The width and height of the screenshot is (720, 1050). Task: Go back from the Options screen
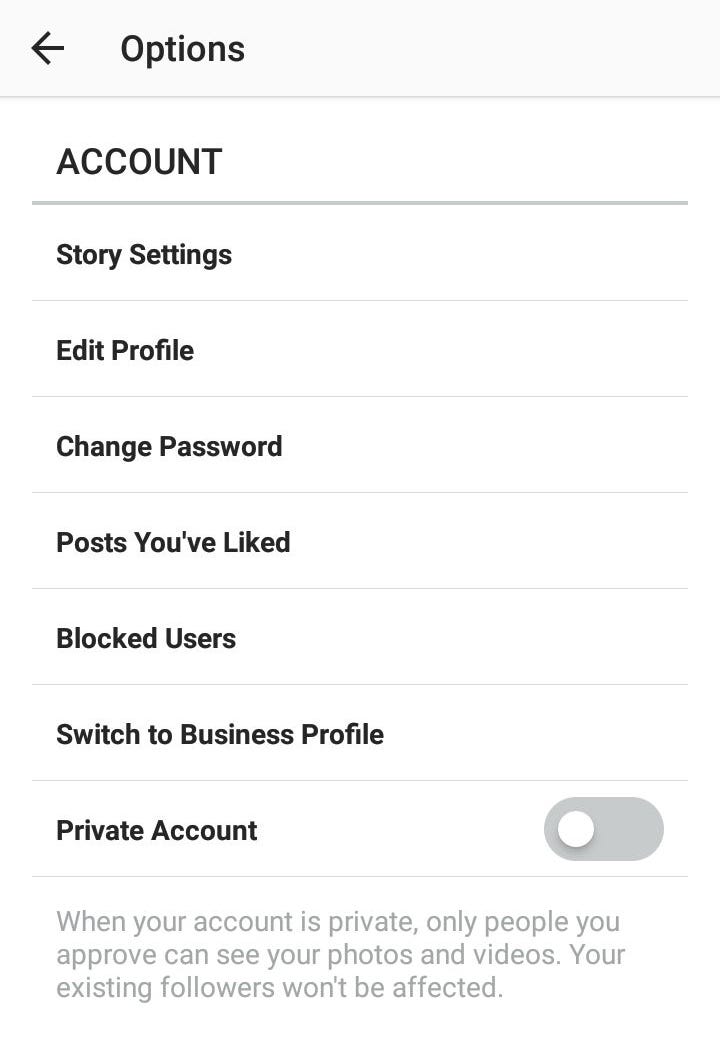[x=47, y=48]
